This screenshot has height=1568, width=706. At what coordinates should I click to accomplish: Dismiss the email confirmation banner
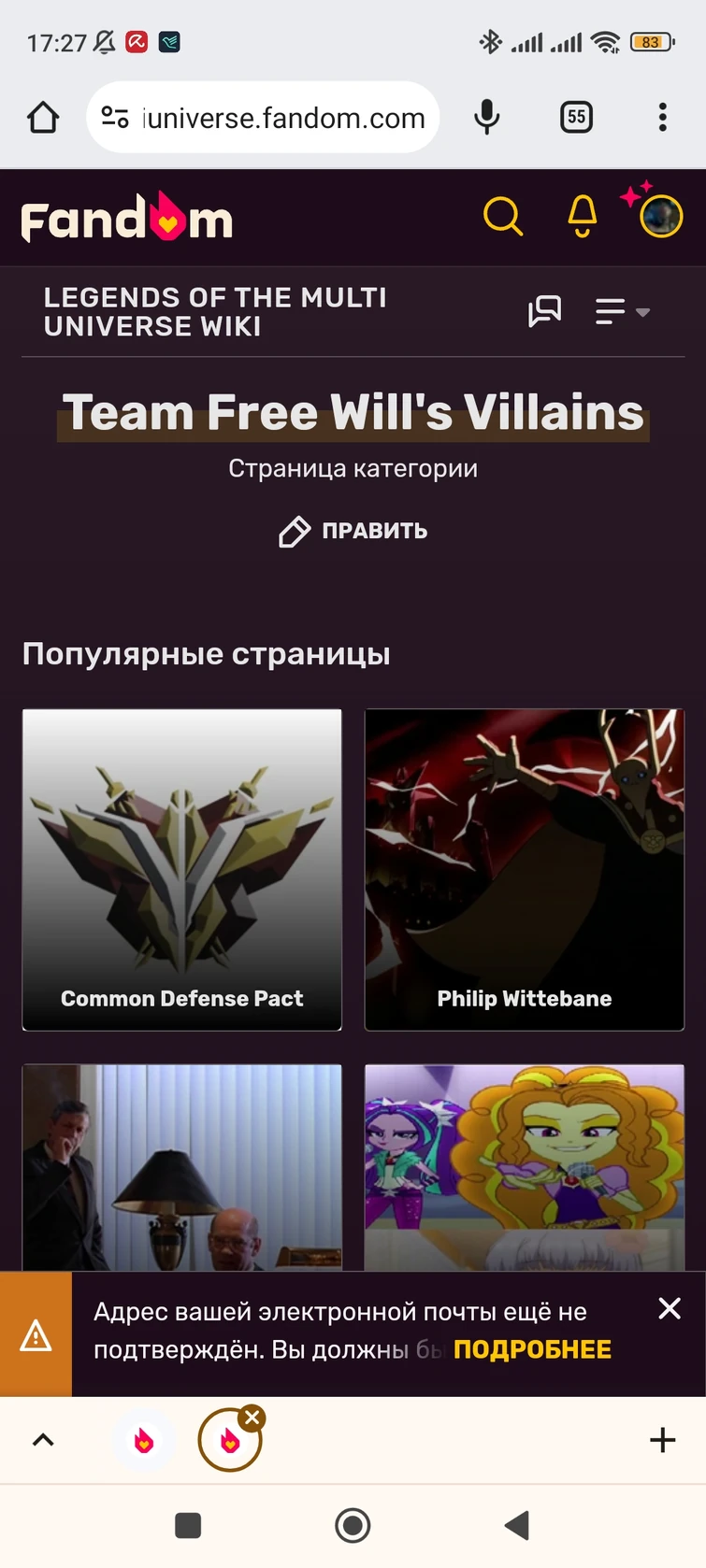click(670, 1308)
